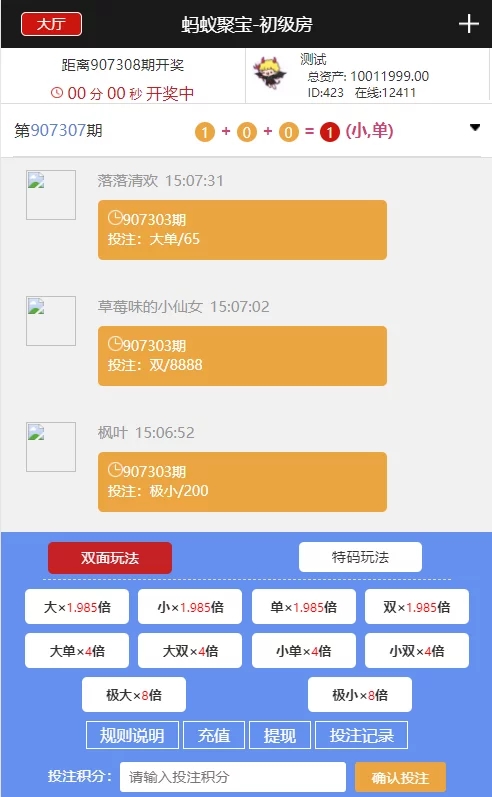Select the 大×1.985倍 bet option
Image resolution: width=492 pixels, height=797 pixels.
(77, 606)
